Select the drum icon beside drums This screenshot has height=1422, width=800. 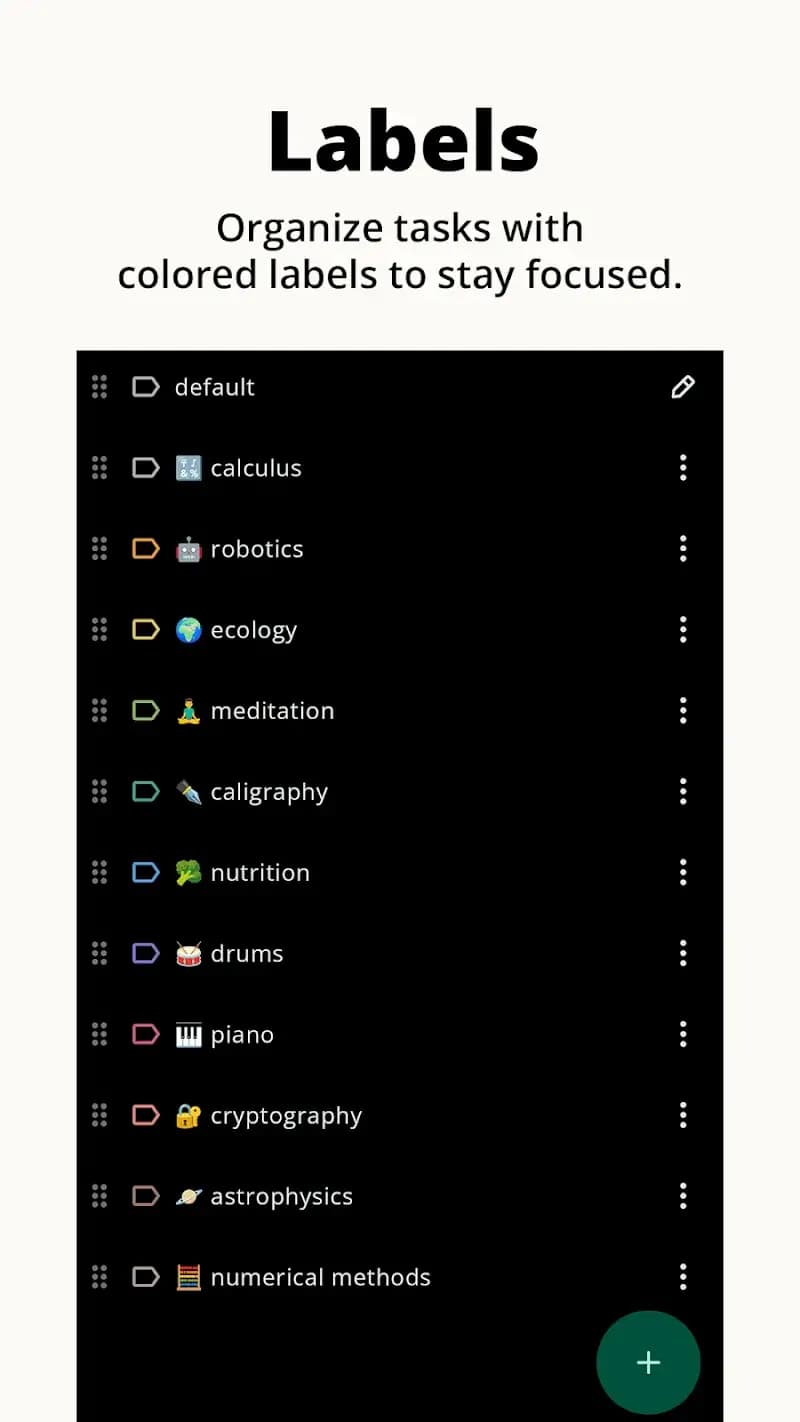[x=189, y=953]
